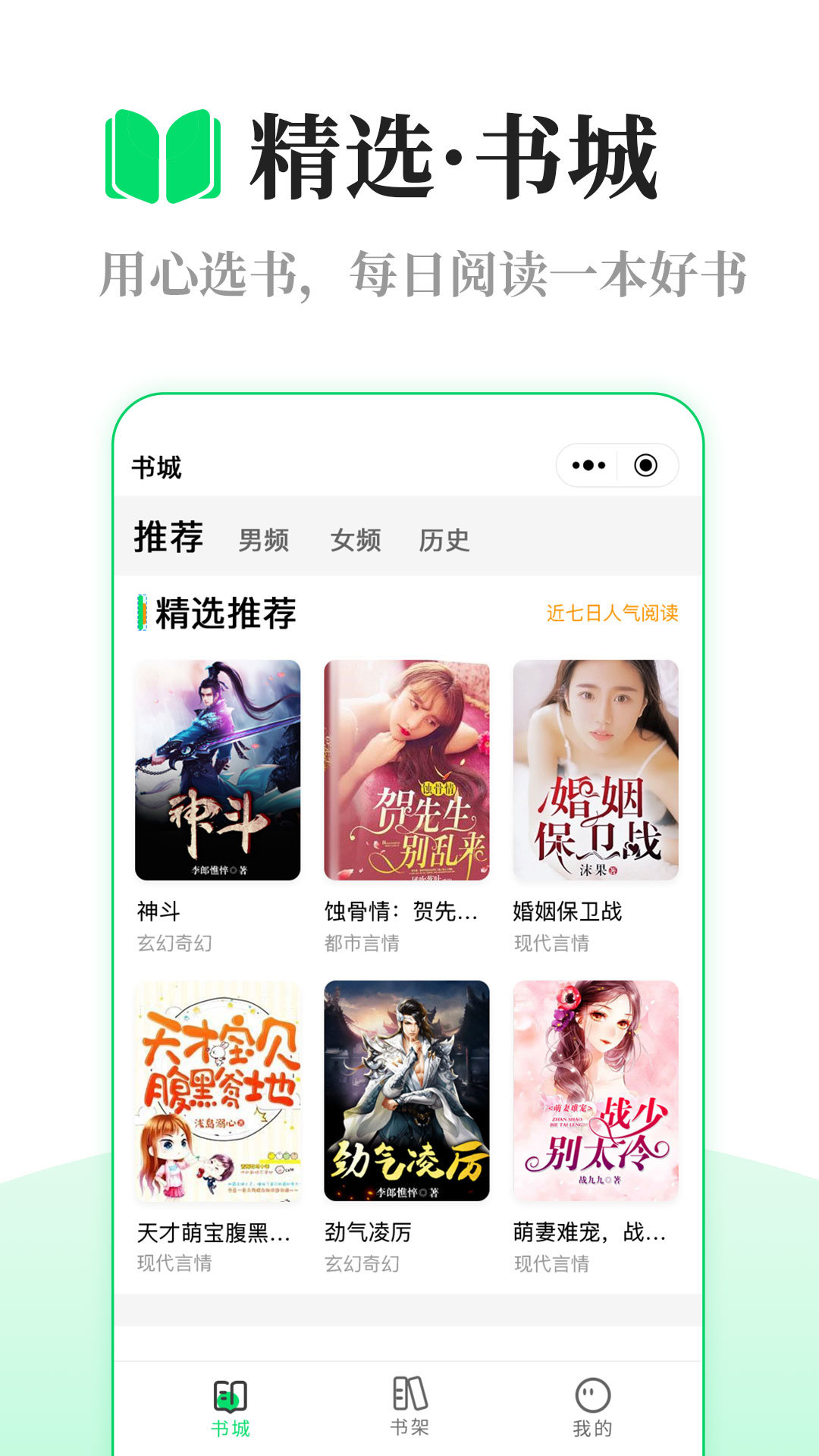Viewport: 819px width, 1456px height.
Task: Select the 推荐 tab
Action: (168, 540)
